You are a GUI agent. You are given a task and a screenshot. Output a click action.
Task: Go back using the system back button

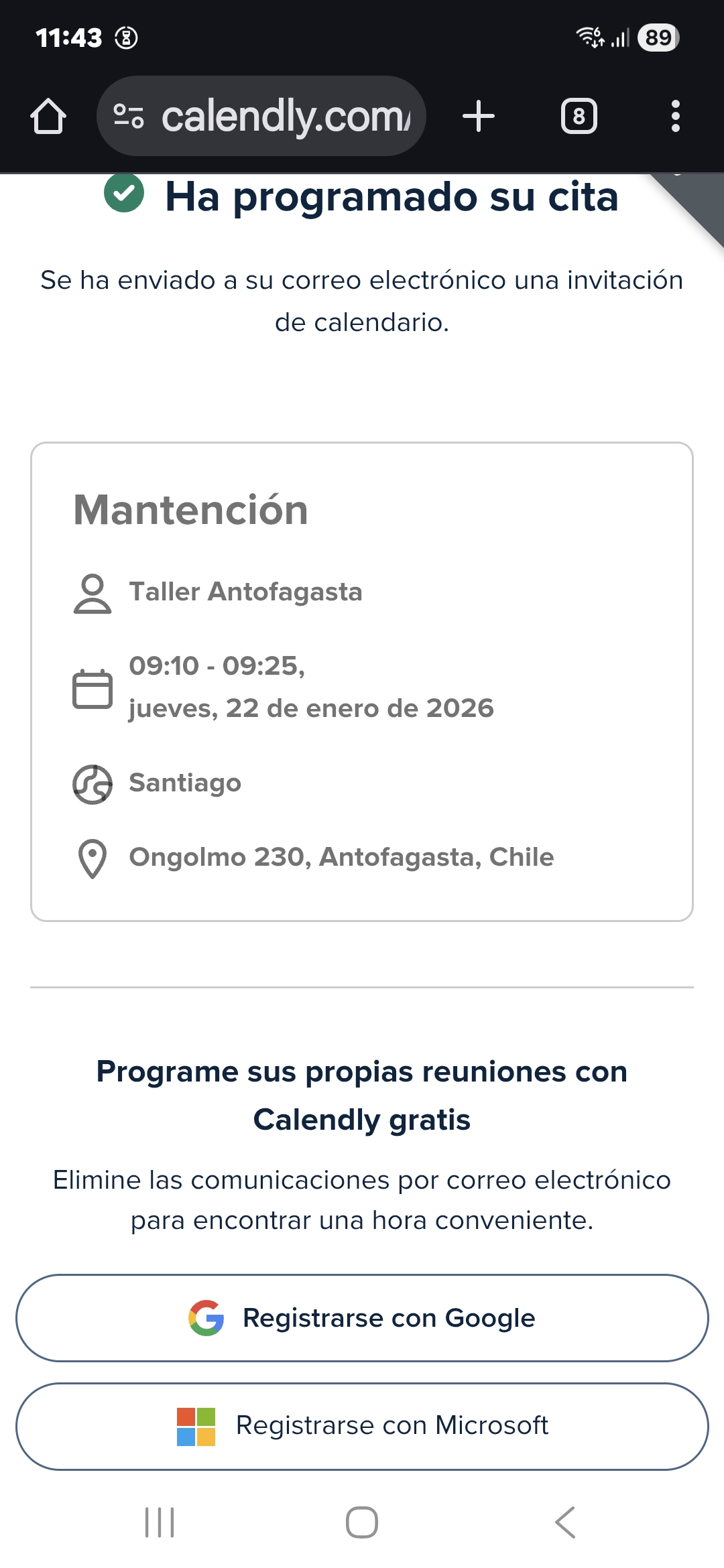(x=565, y=1522)
